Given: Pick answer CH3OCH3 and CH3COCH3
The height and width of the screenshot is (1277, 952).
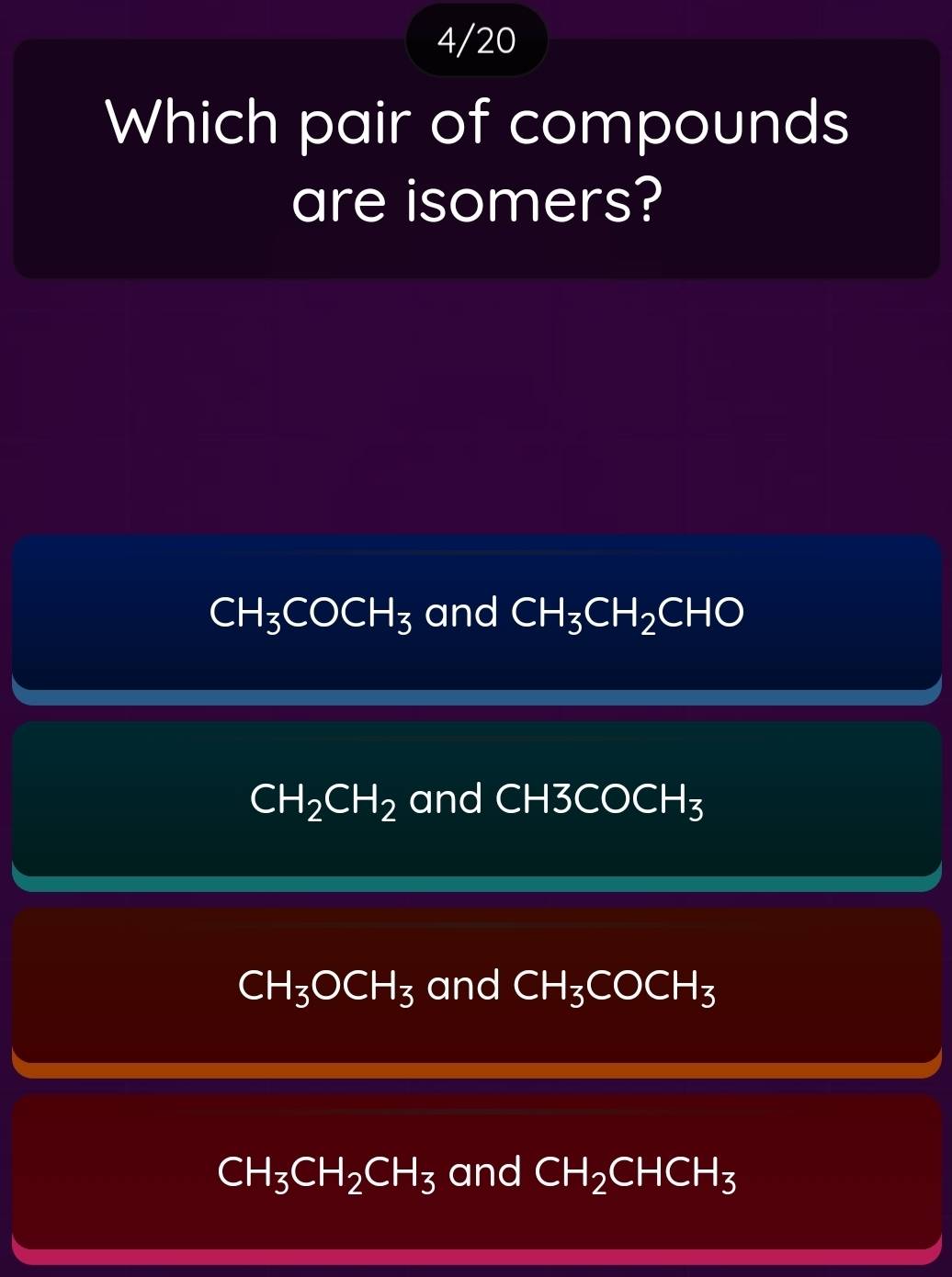Looking at the screenshot, I should point(476,987).
